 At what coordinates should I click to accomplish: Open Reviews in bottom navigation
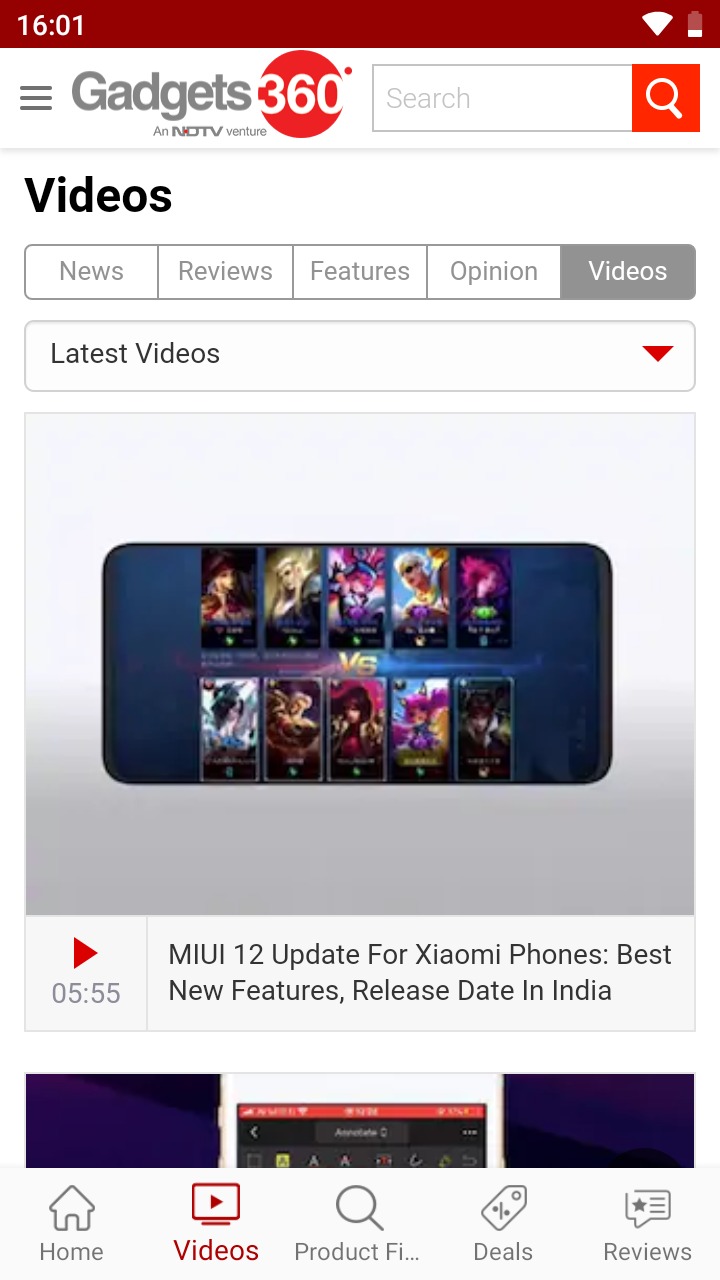pos(647,1223)
